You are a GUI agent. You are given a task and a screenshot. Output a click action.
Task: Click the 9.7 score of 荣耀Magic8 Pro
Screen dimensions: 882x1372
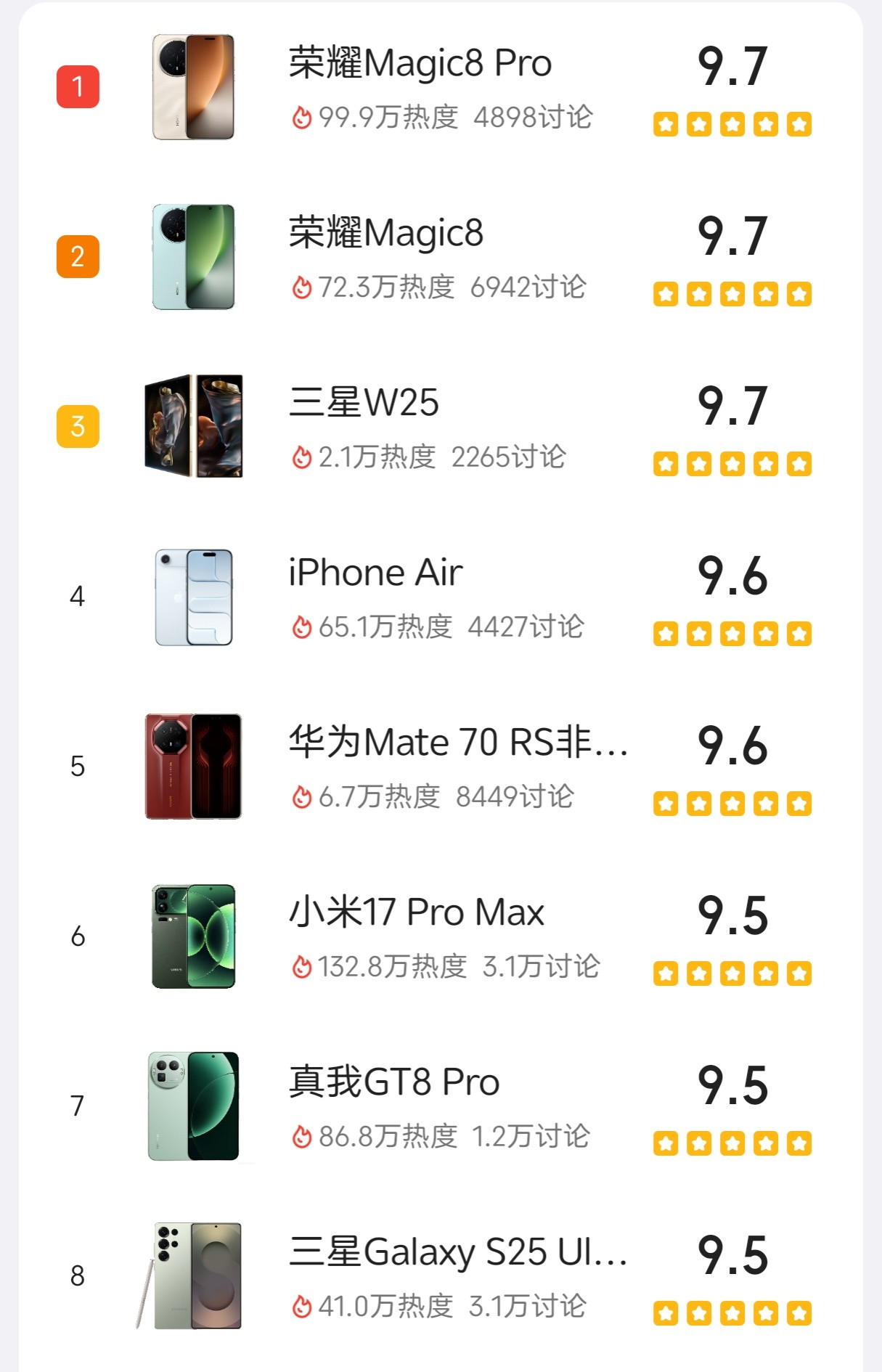732,67
